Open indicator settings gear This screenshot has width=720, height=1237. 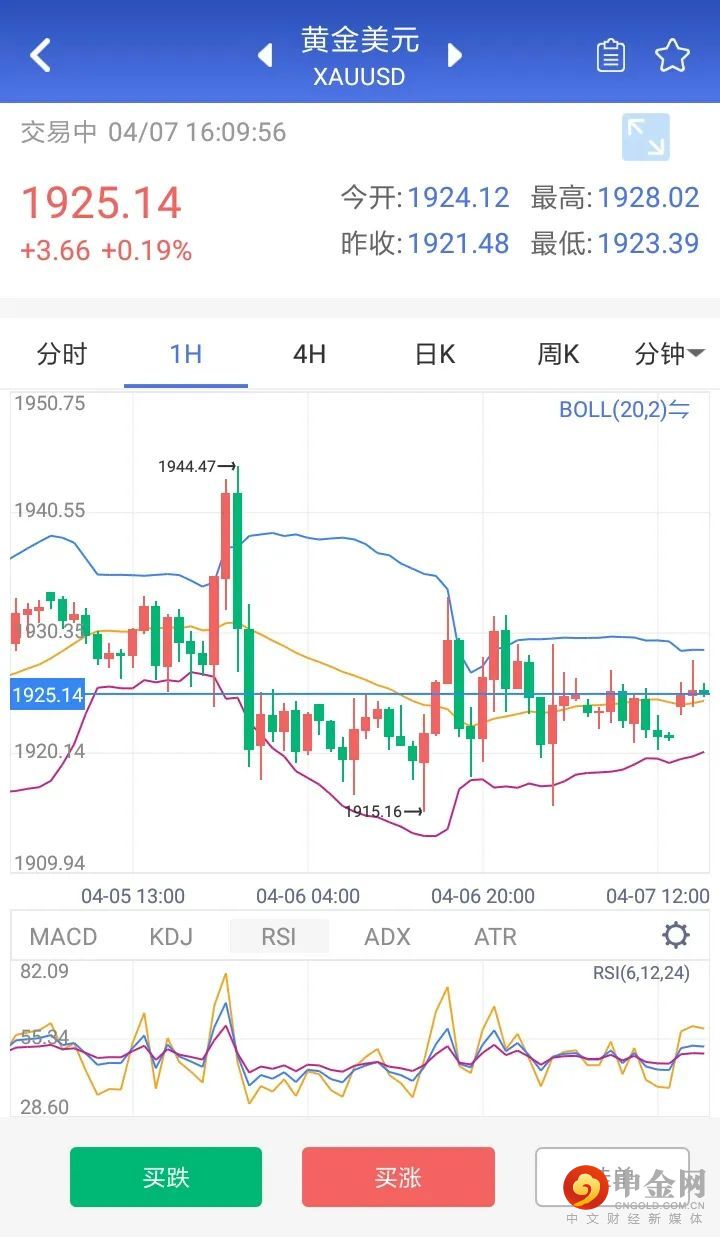[x=676, y=936]
